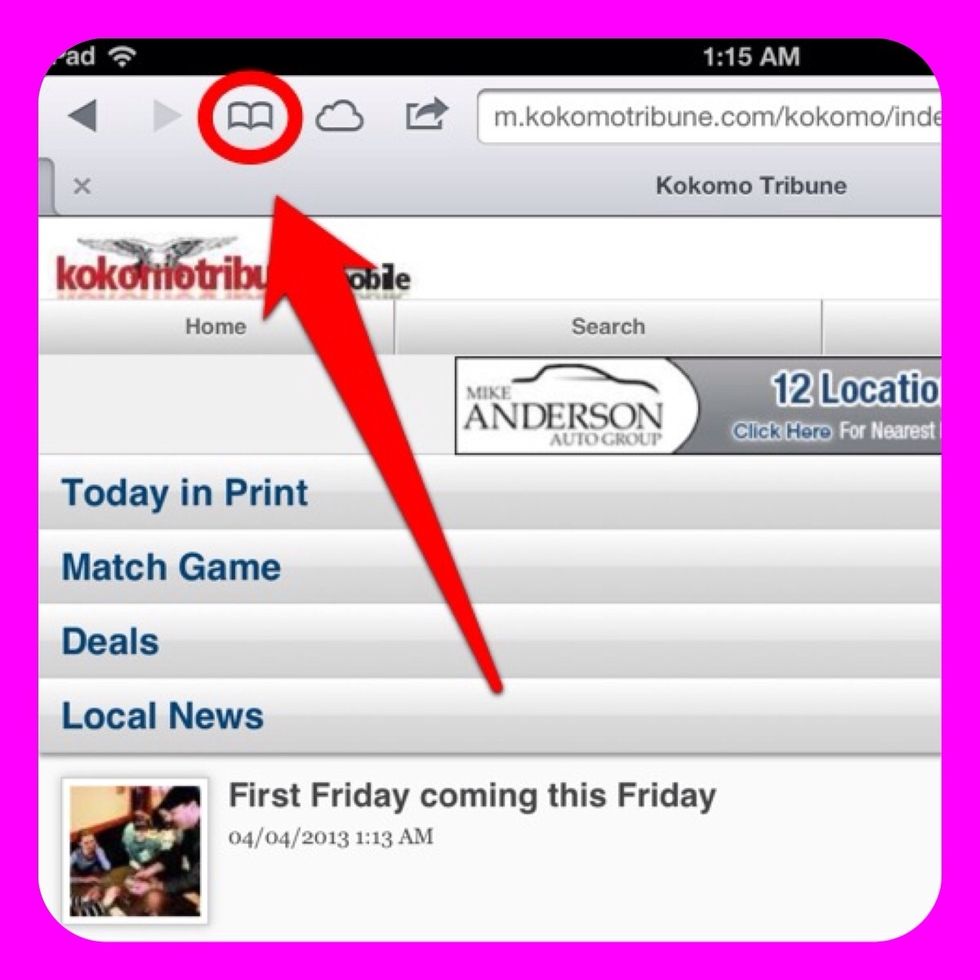
Task: Open the Deals section
Action: coord(110,641)
